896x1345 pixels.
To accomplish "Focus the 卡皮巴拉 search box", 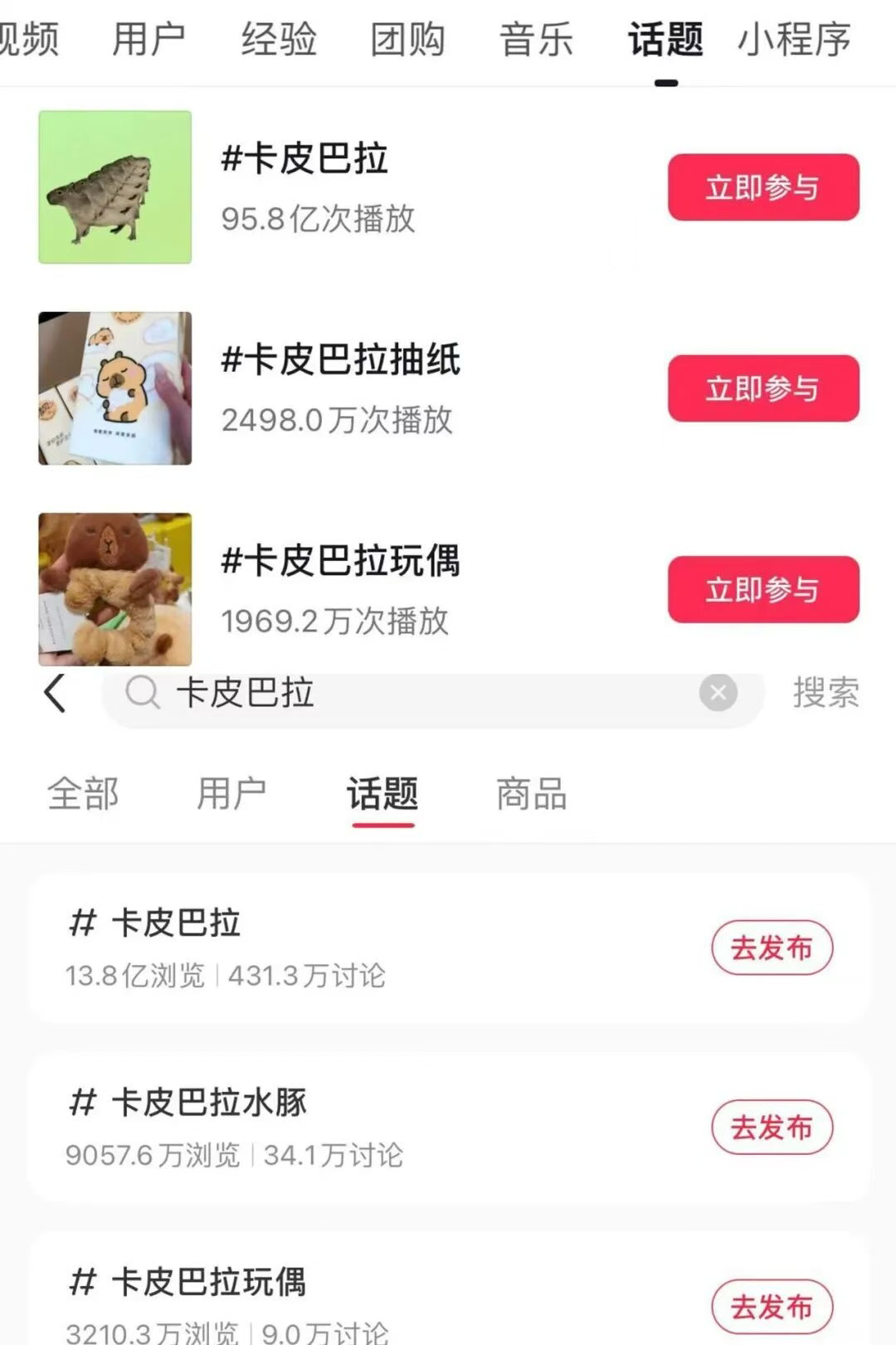I will tap(415, 694).
